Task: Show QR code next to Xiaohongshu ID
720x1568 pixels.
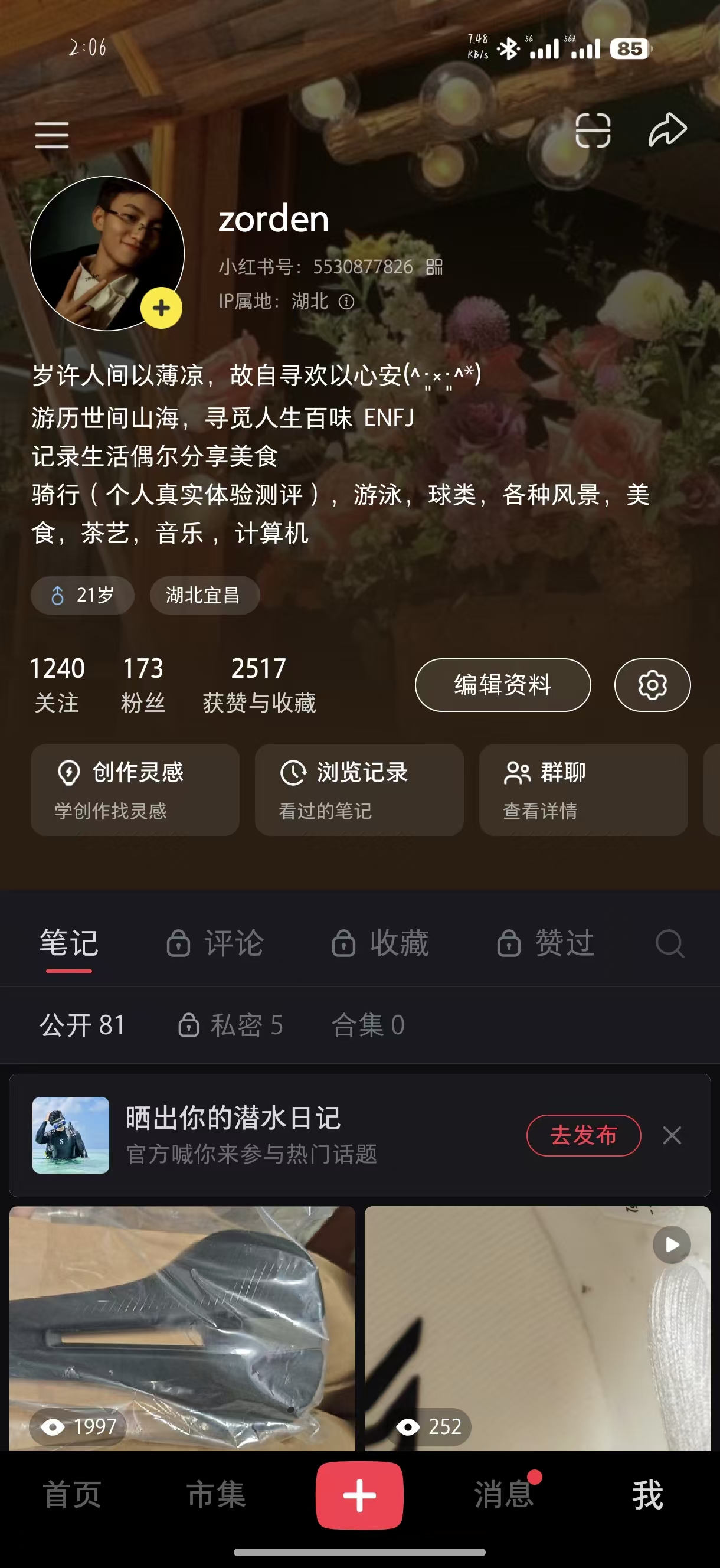Action: point(434,267)
